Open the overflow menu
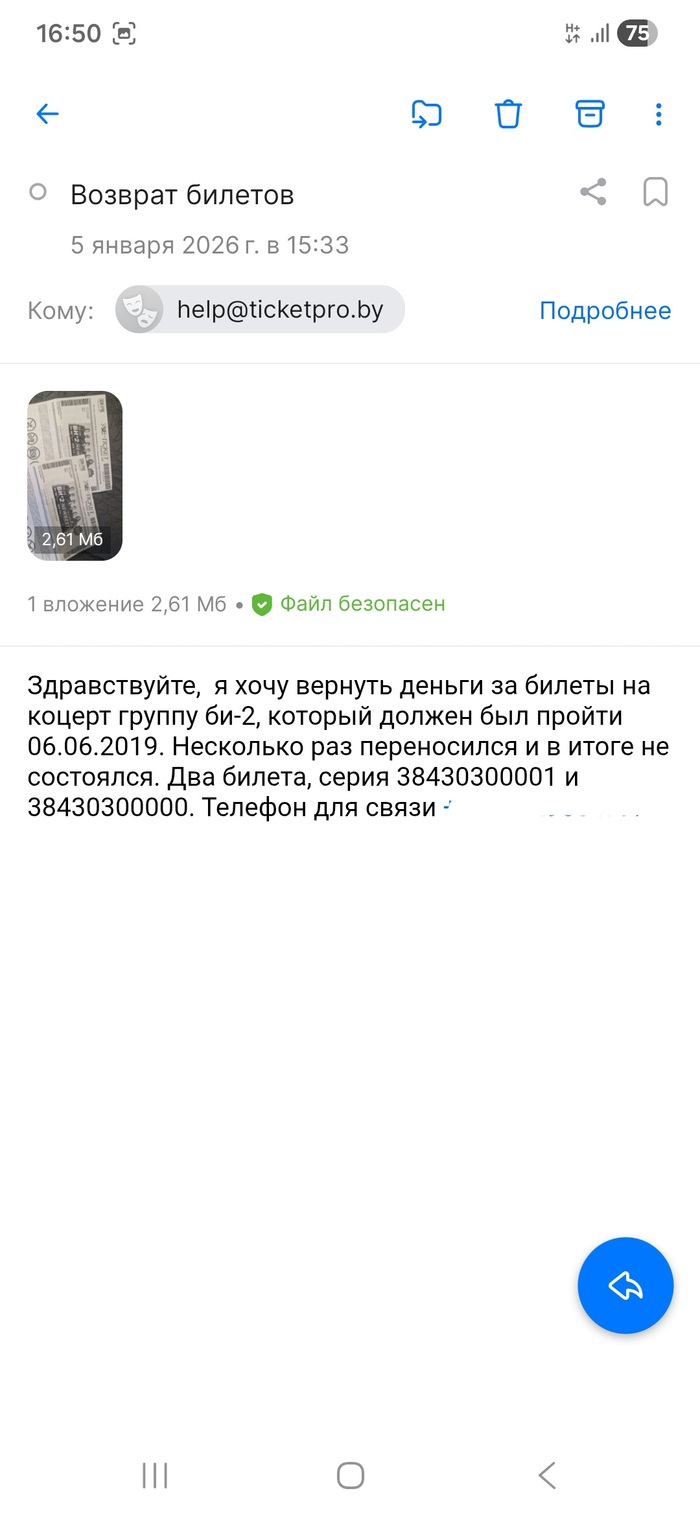The image size is (700, 1517). [658, 114]
